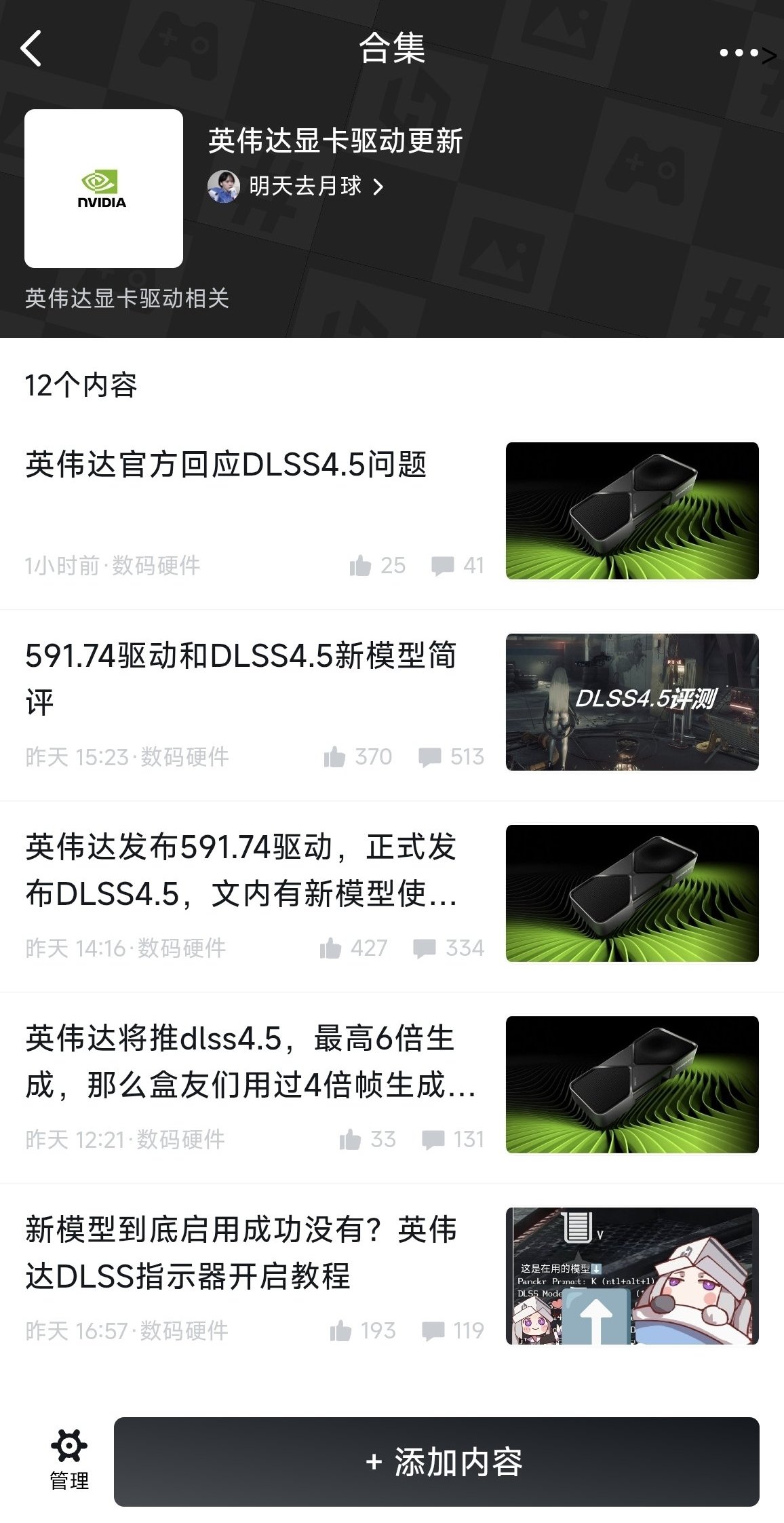The height and width of the screenshot is (1523, 784).
Task: Tap the 管理 gear button
Action: click(x=69, y=1460)
